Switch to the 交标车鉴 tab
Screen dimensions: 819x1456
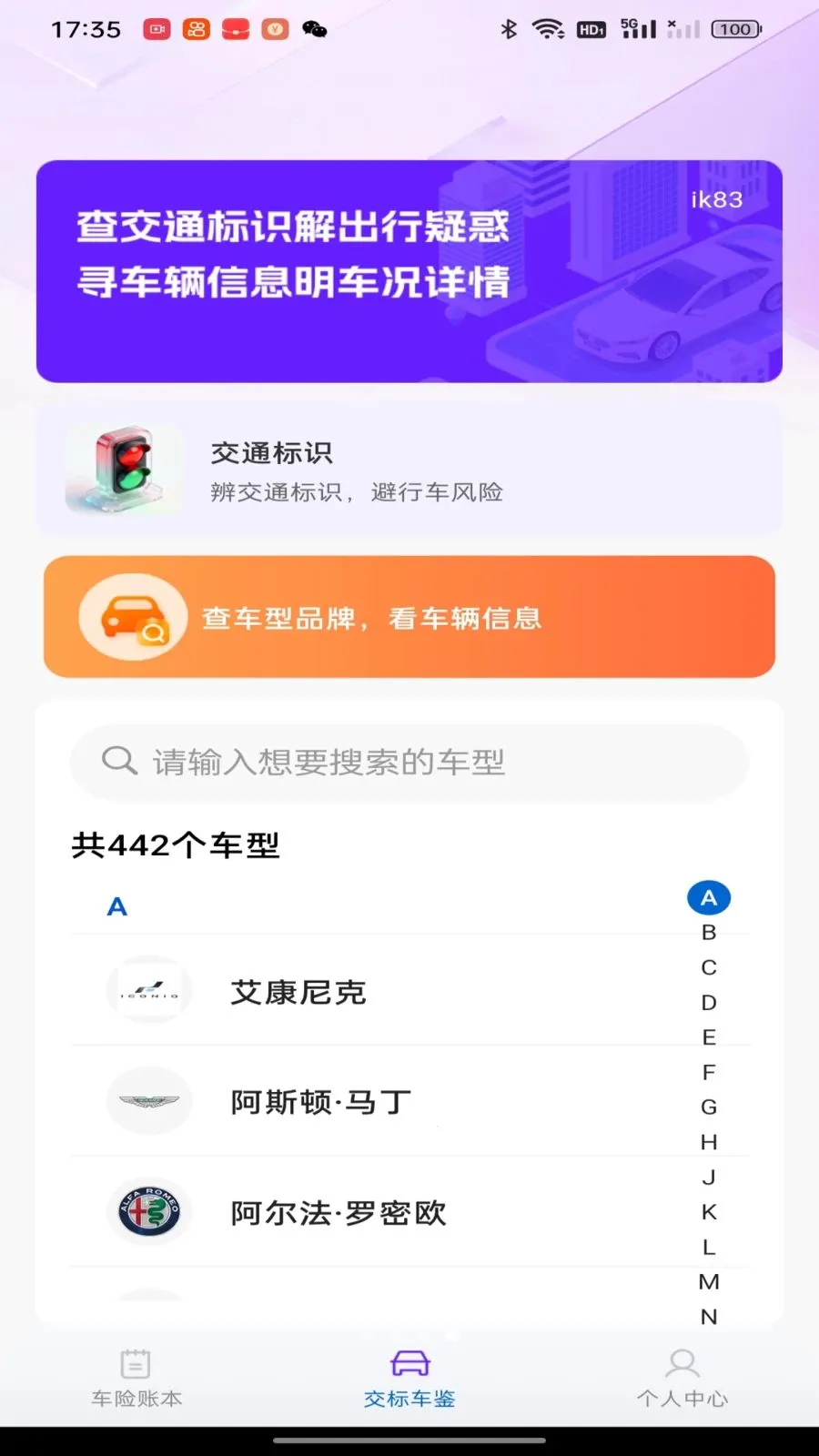pos(409,1376)
